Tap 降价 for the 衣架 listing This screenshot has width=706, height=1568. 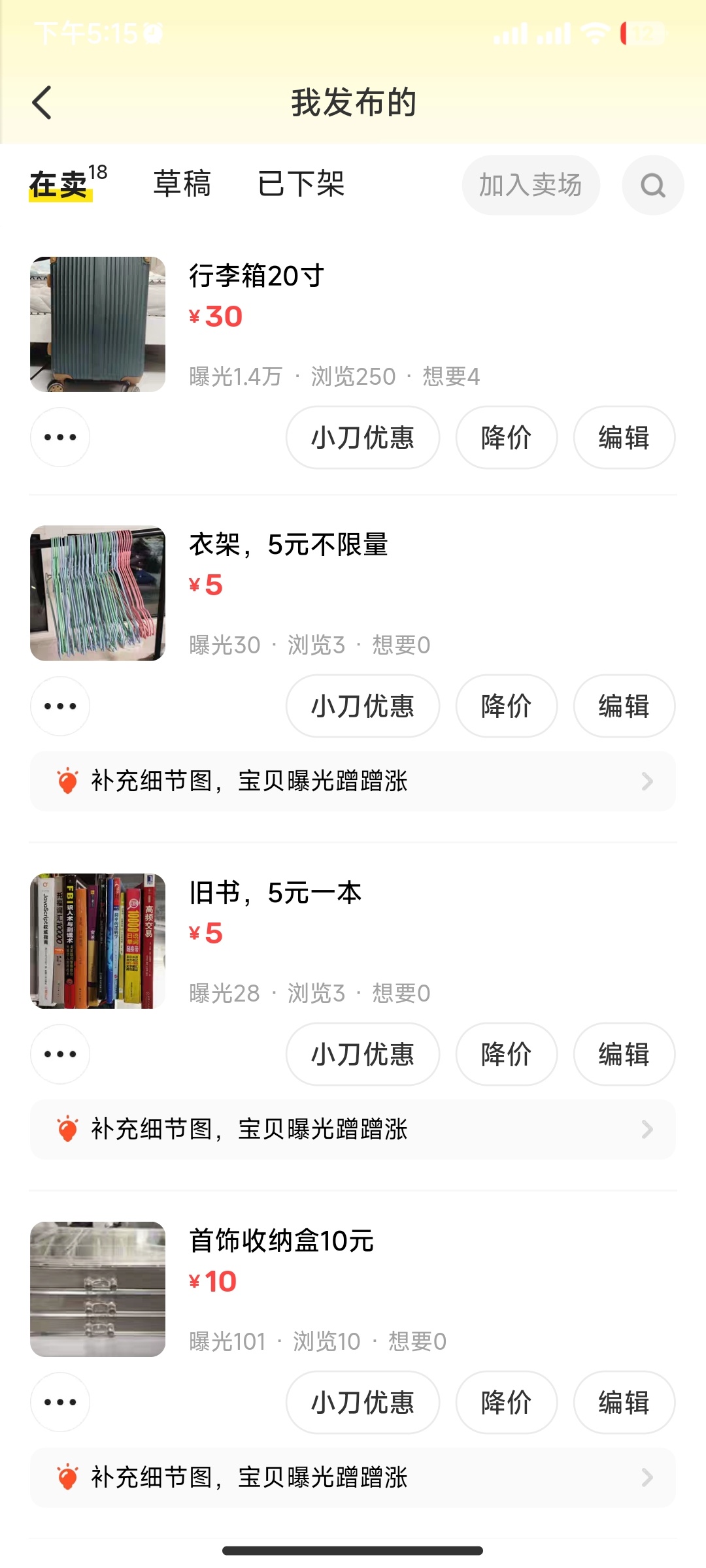point(507,706)
